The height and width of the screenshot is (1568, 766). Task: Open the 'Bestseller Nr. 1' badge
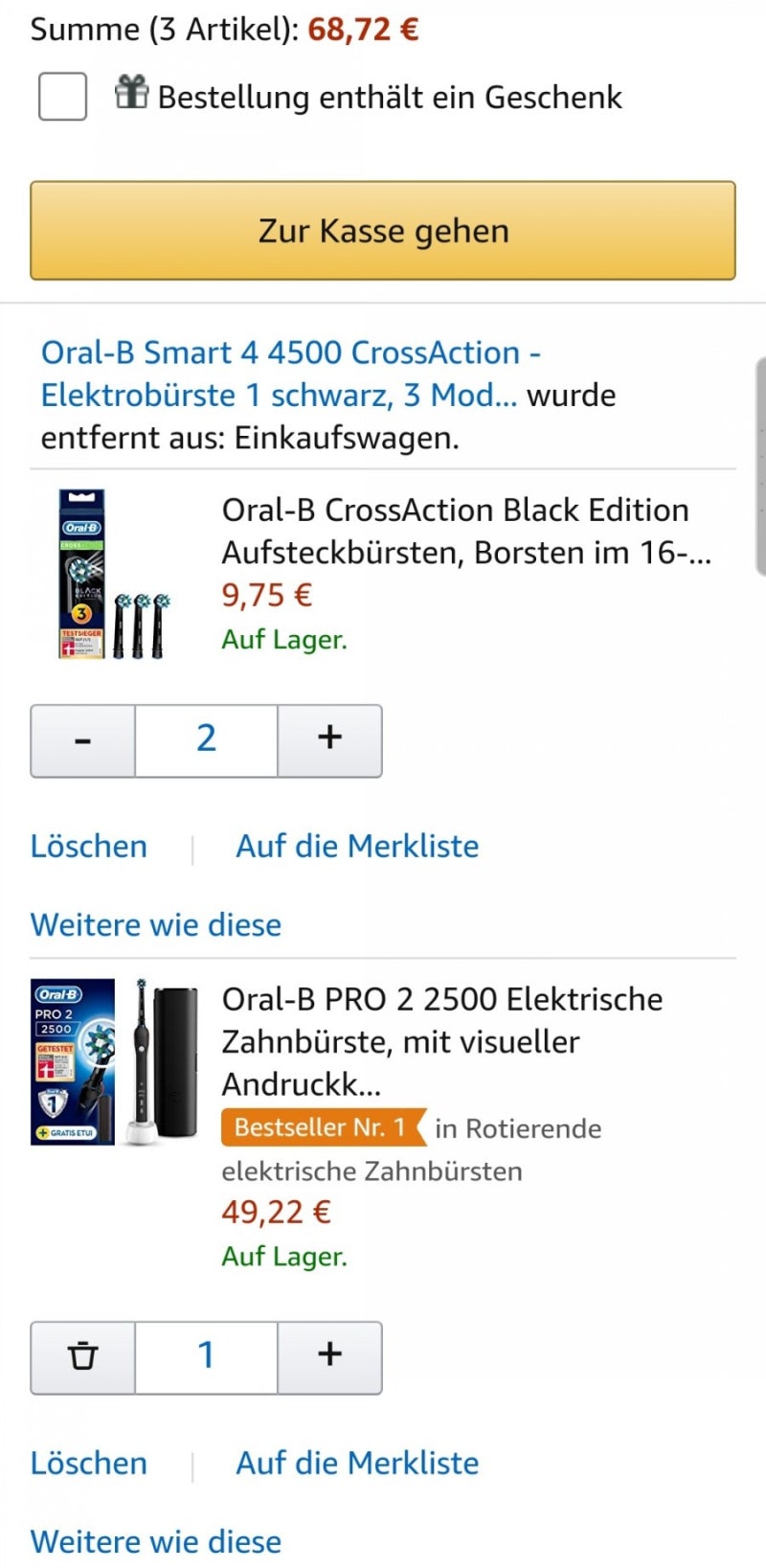[x=324, y=1127]
